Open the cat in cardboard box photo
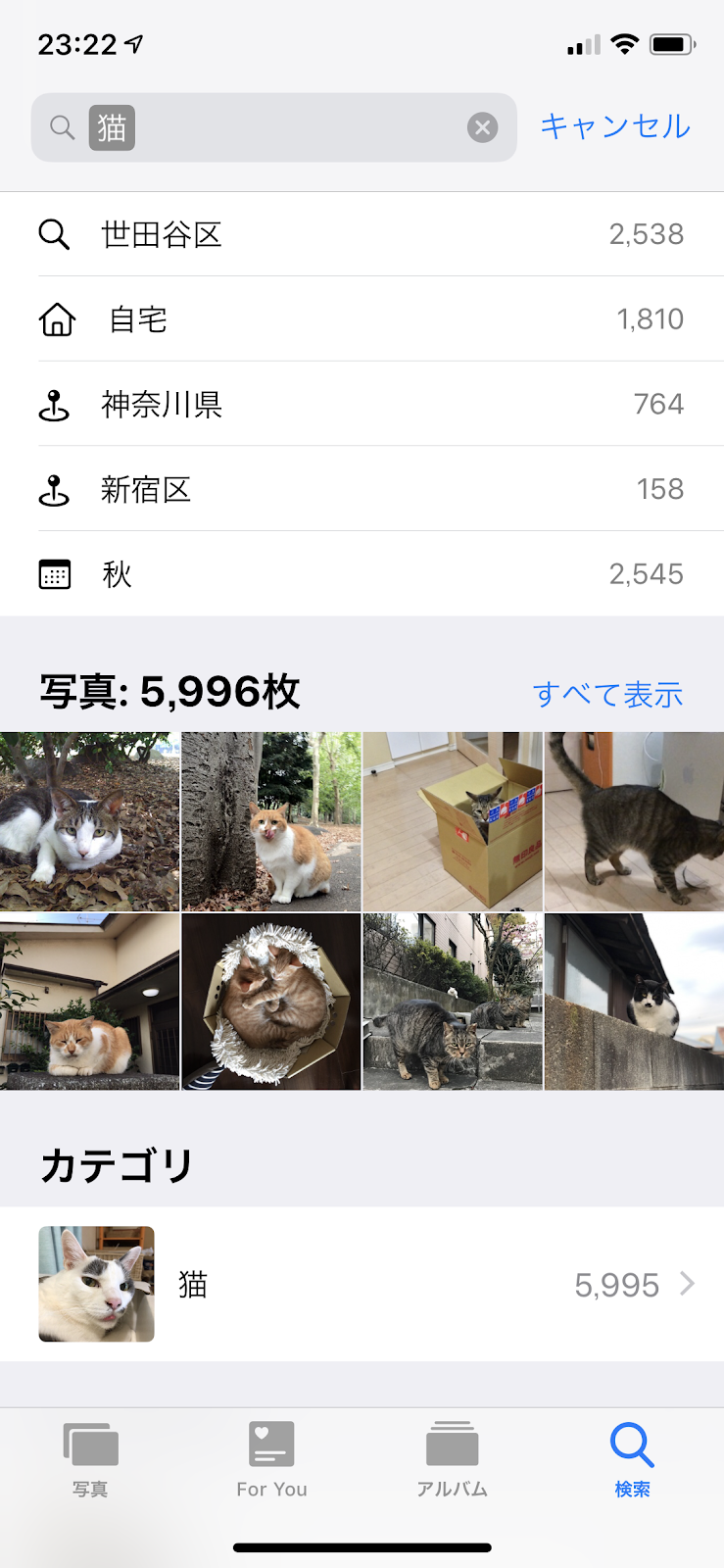The height and width of the screenshot is (1568, 724). point(453,821)
